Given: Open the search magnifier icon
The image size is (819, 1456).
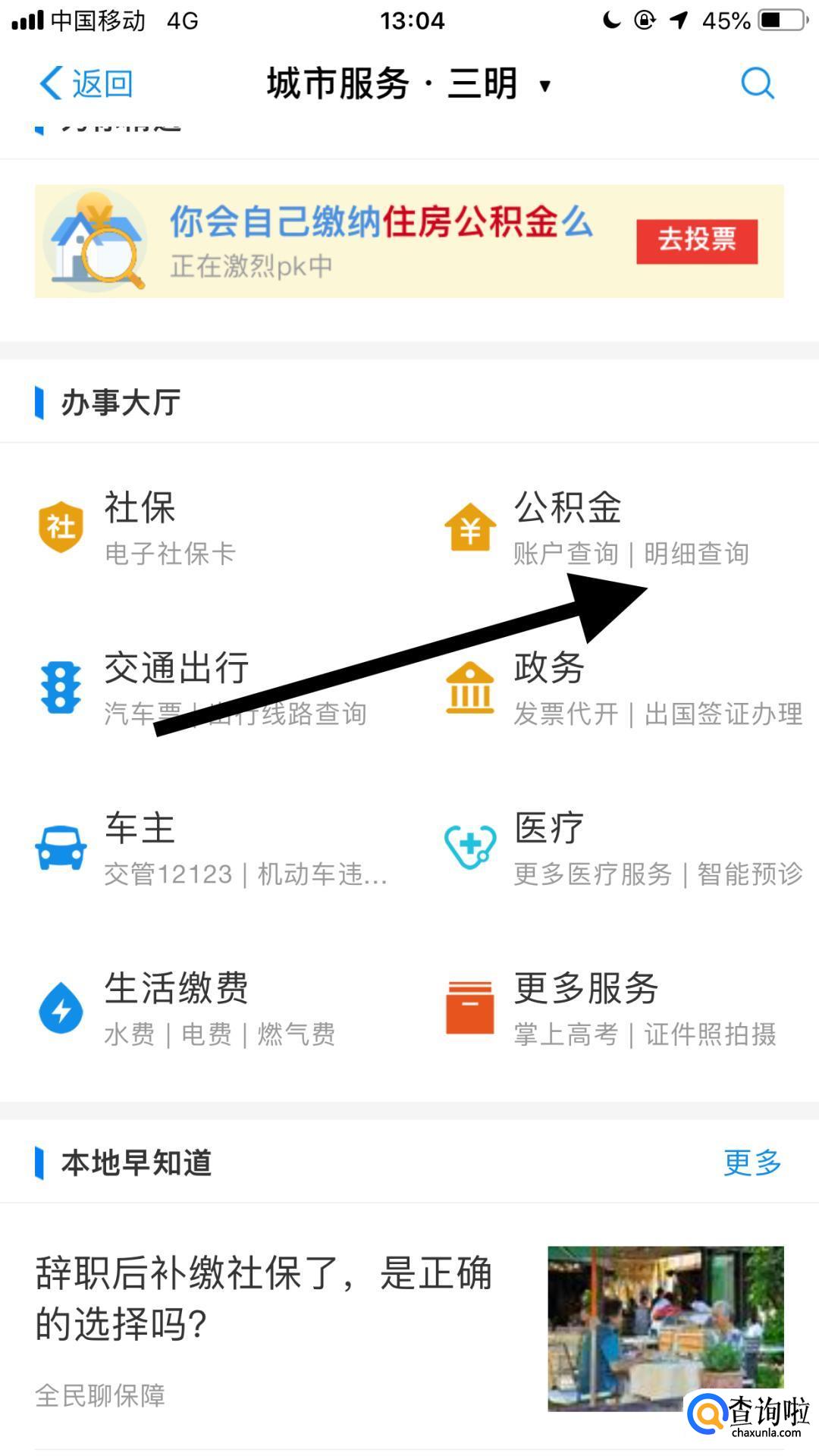Looking at the screenshot, I should (757, 83).
